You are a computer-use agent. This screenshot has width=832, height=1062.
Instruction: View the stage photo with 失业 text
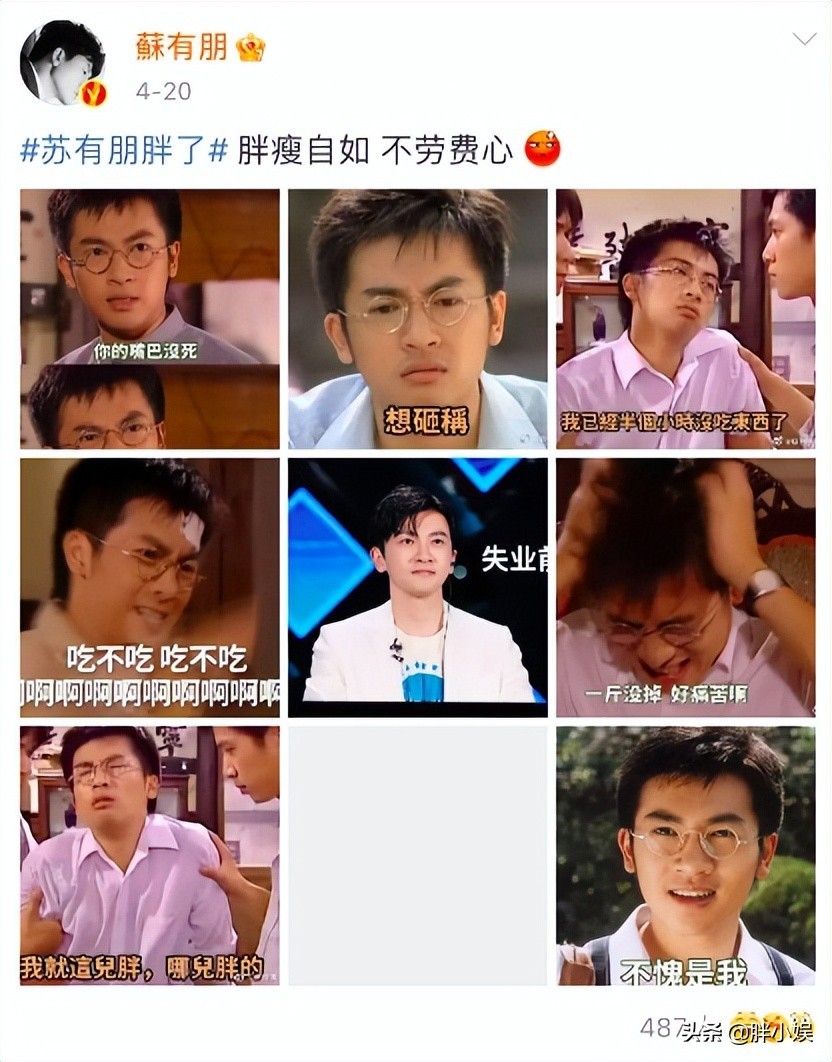pyautogui.click(x=418, y=587)
